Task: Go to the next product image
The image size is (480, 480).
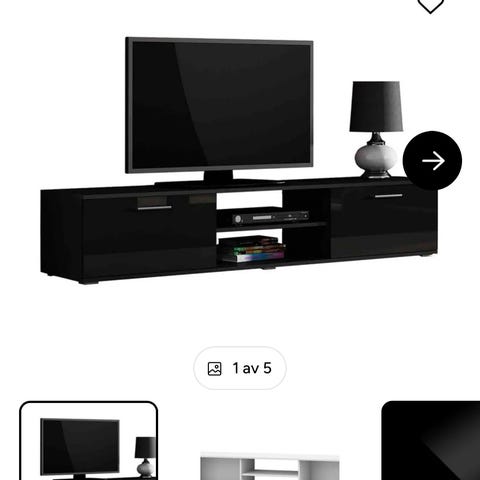Action: 432,161
